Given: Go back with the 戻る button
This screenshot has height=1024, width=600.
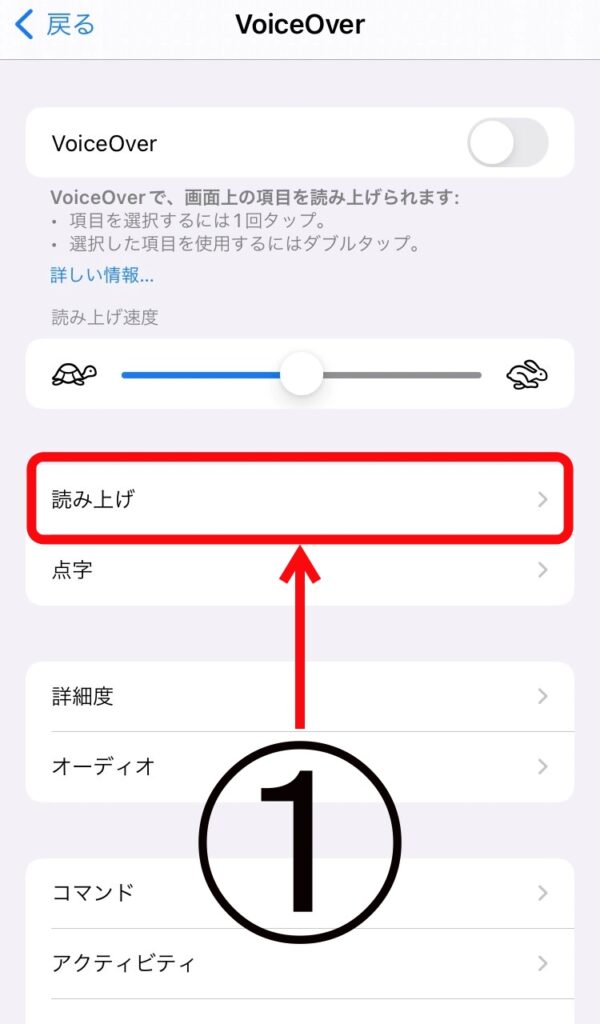Looking at the screenshot, I should (55, 24).
